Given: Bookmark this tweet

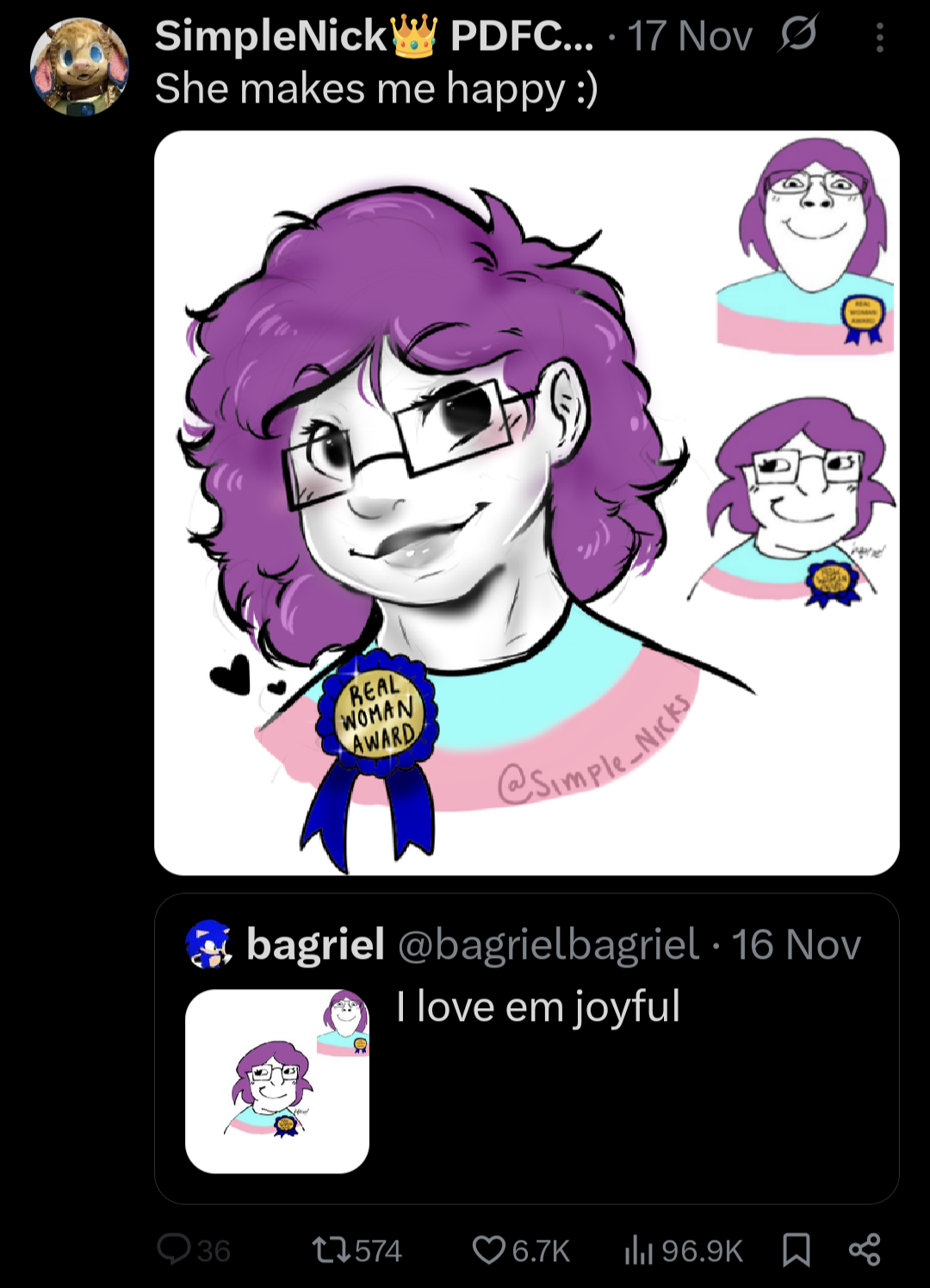Looking at the screenshot, I should (796, 1249).
